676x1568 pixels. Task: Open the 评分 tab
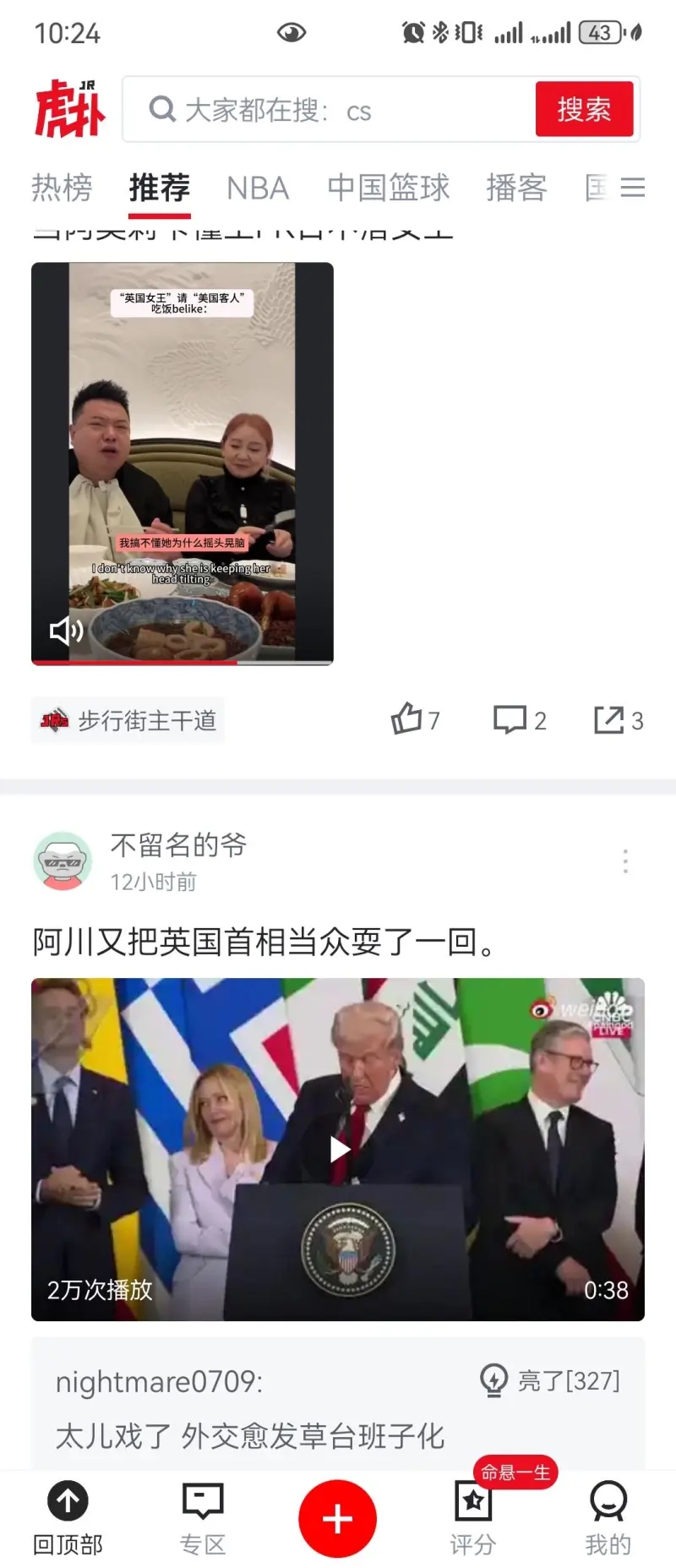click(472, 1518)
